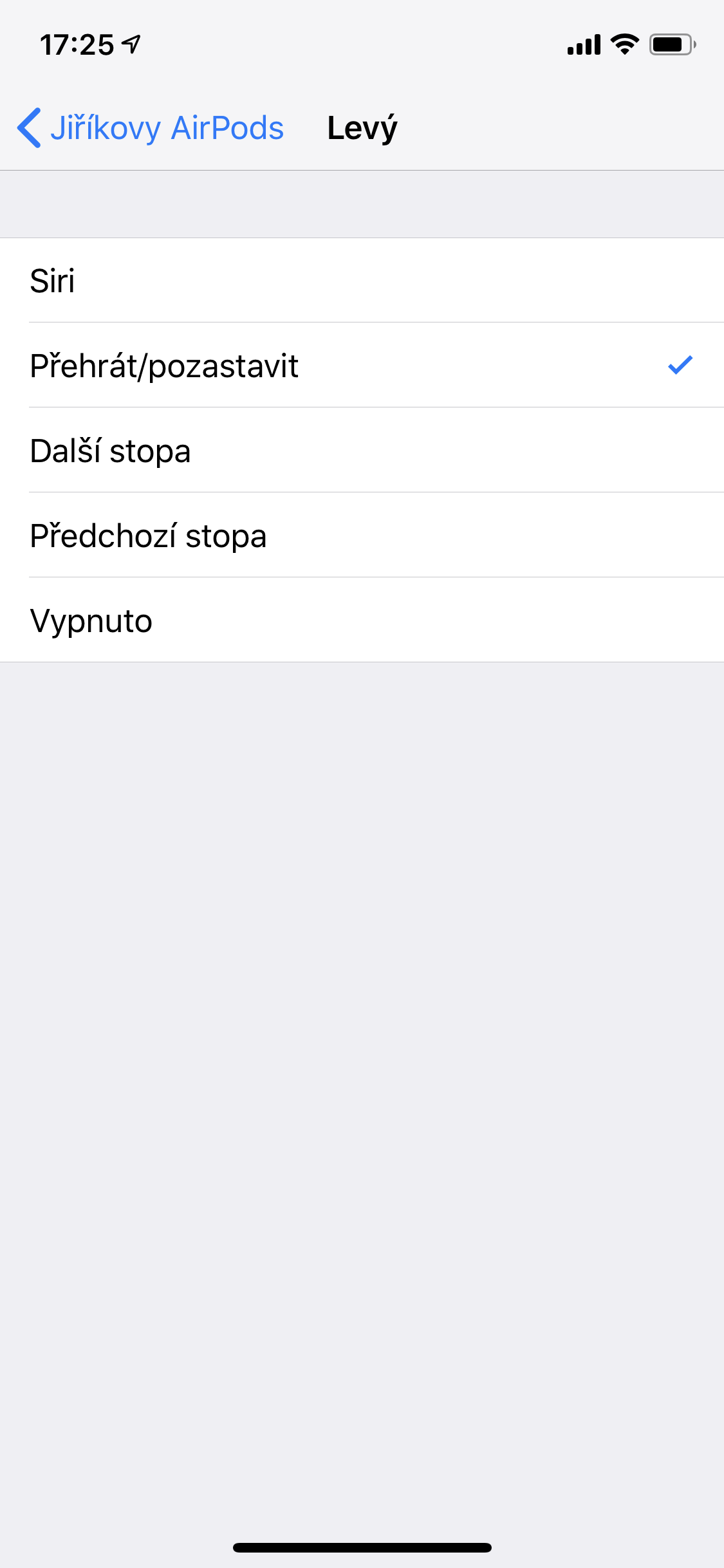This screenshot has width=724, height=1568.
Task: Click the blue back chevron icon
Action: 28,127
